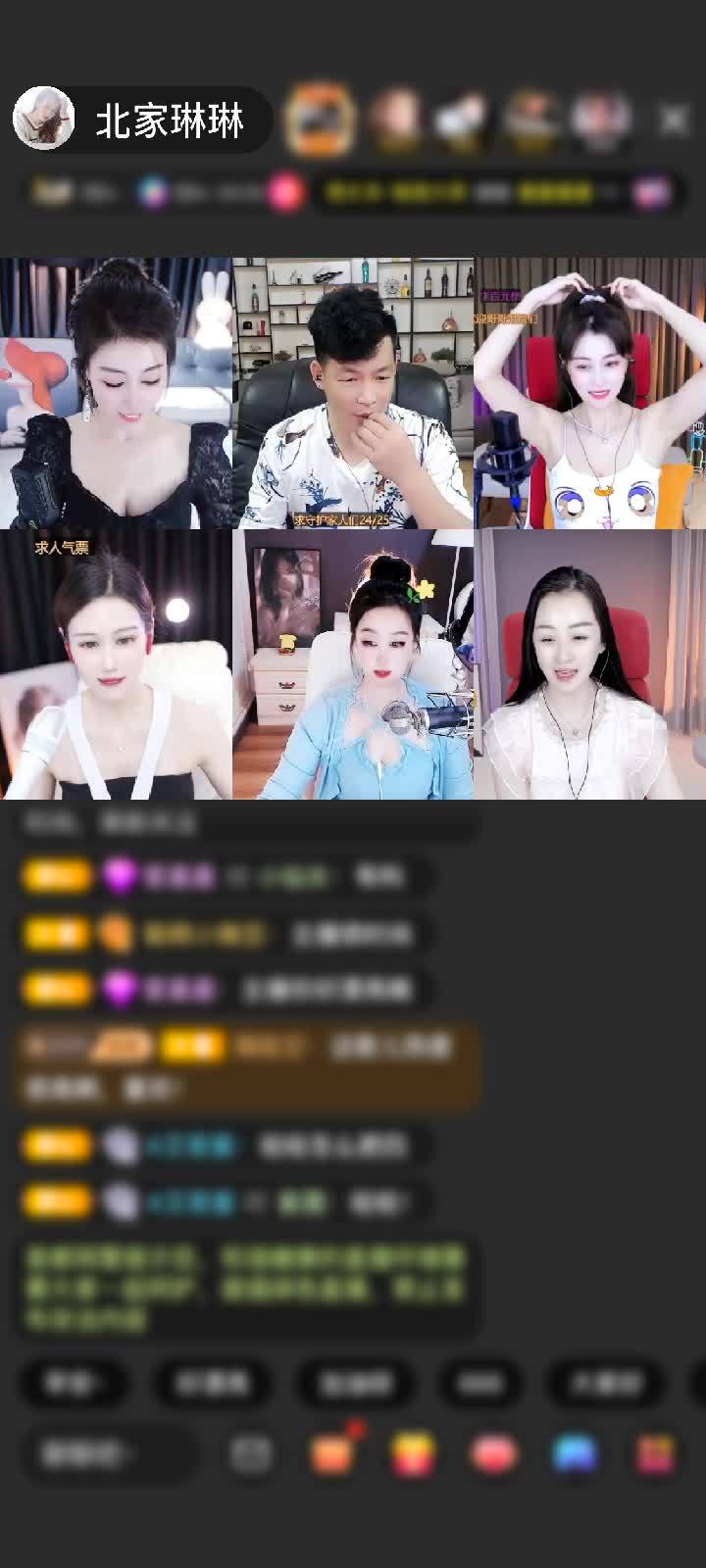The width and height of the screenshot is (706, 1568).
Task: Close the live stream room
Action: pos(674,121)
